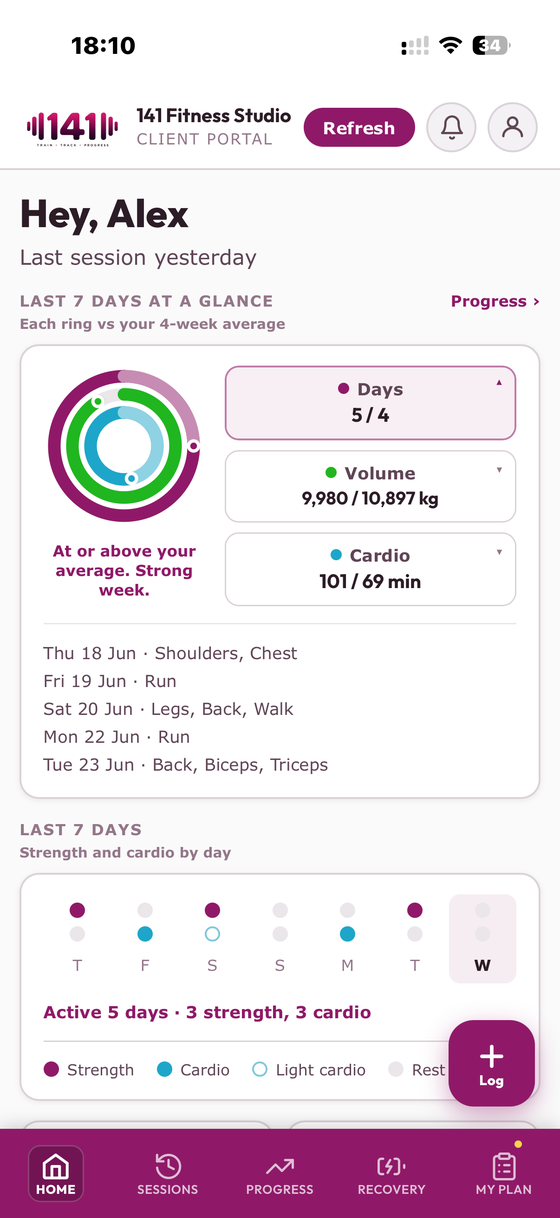This screenshot has width=560, height=1218.
Task: Expand the Volume ring card
Action: tap(370, 486)
